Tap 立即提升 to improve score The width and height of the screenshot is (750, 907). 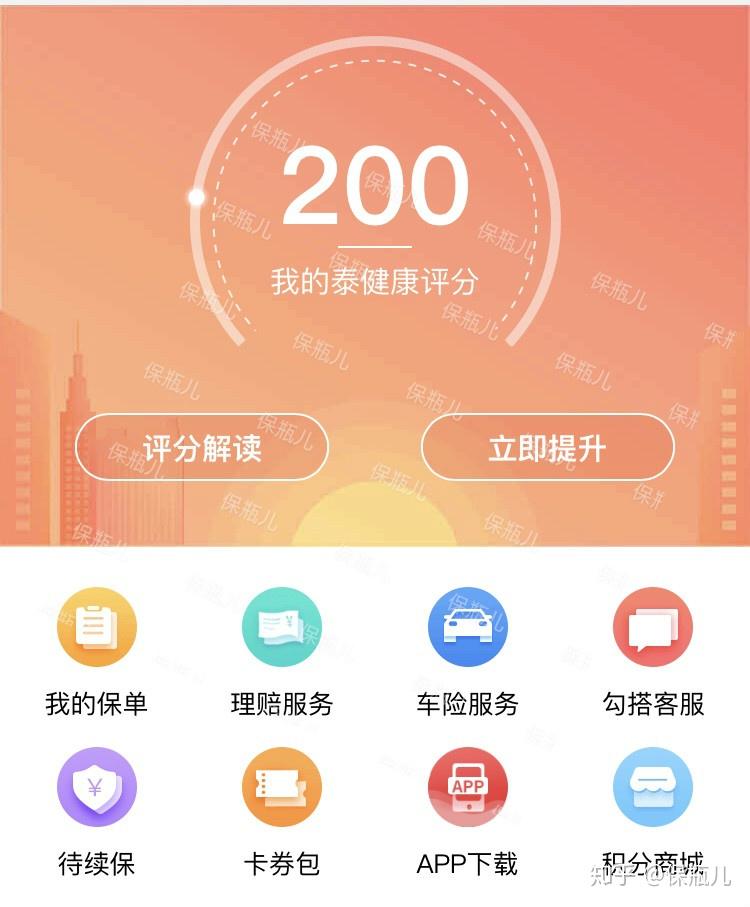[547, 447]
